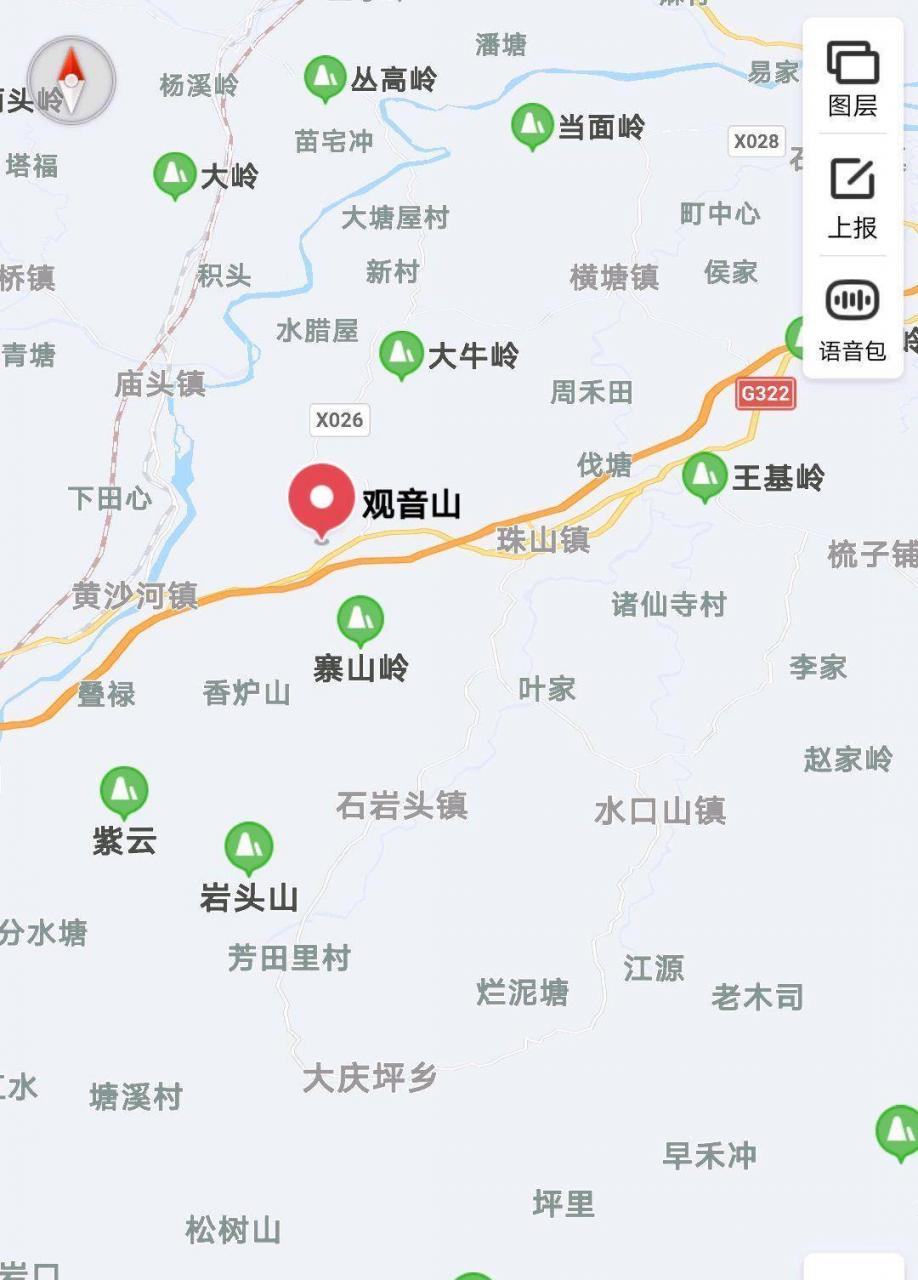Select the red 观音山 location pin
This screenshot has width=918, height=1280.
(321, 501)
